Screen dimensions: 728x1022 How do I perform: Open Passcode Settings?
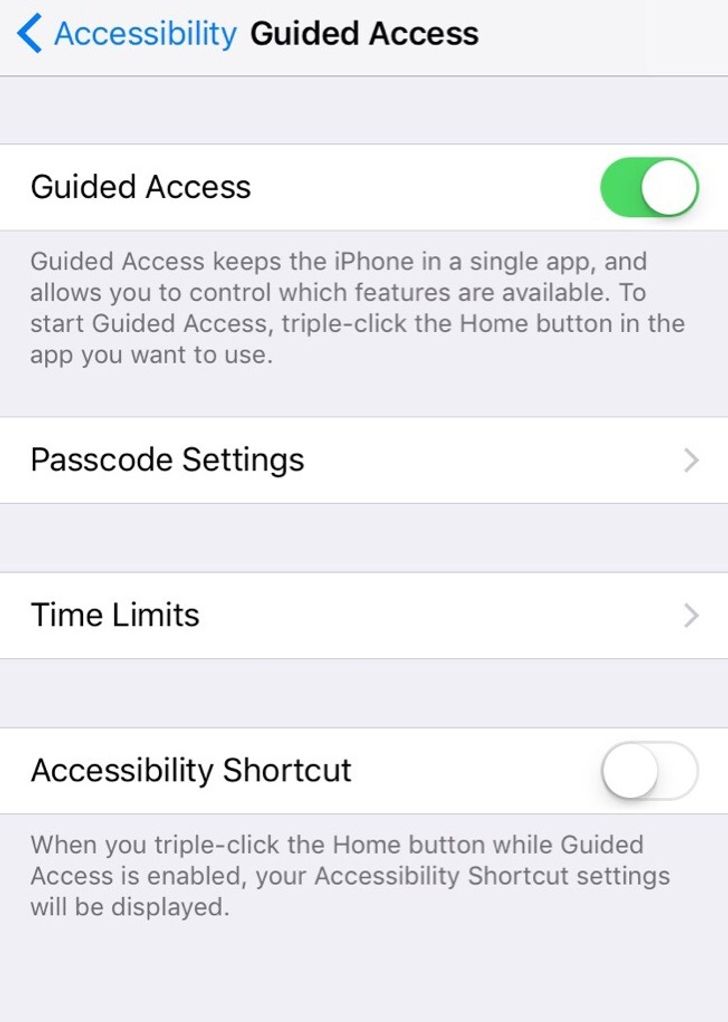tap(364, 460)
